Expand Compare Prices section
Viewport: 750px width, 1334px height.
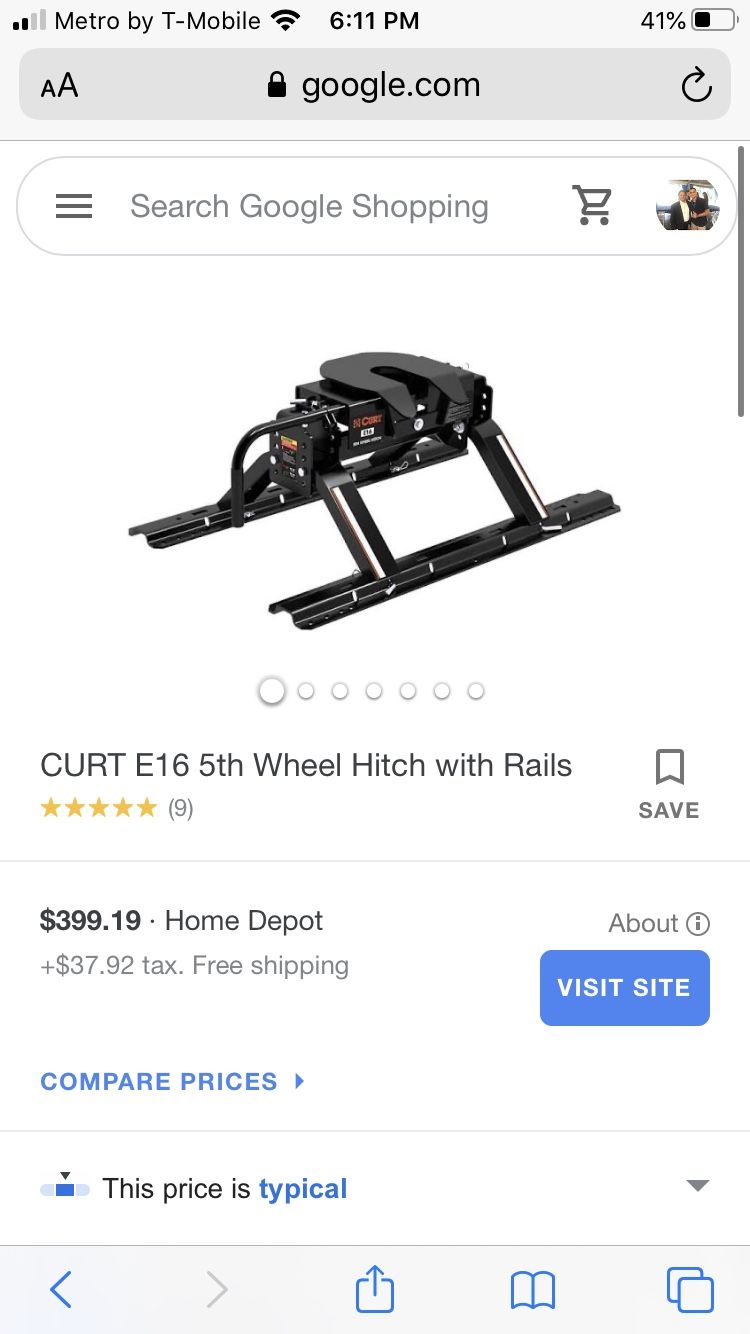(172, 1081)
